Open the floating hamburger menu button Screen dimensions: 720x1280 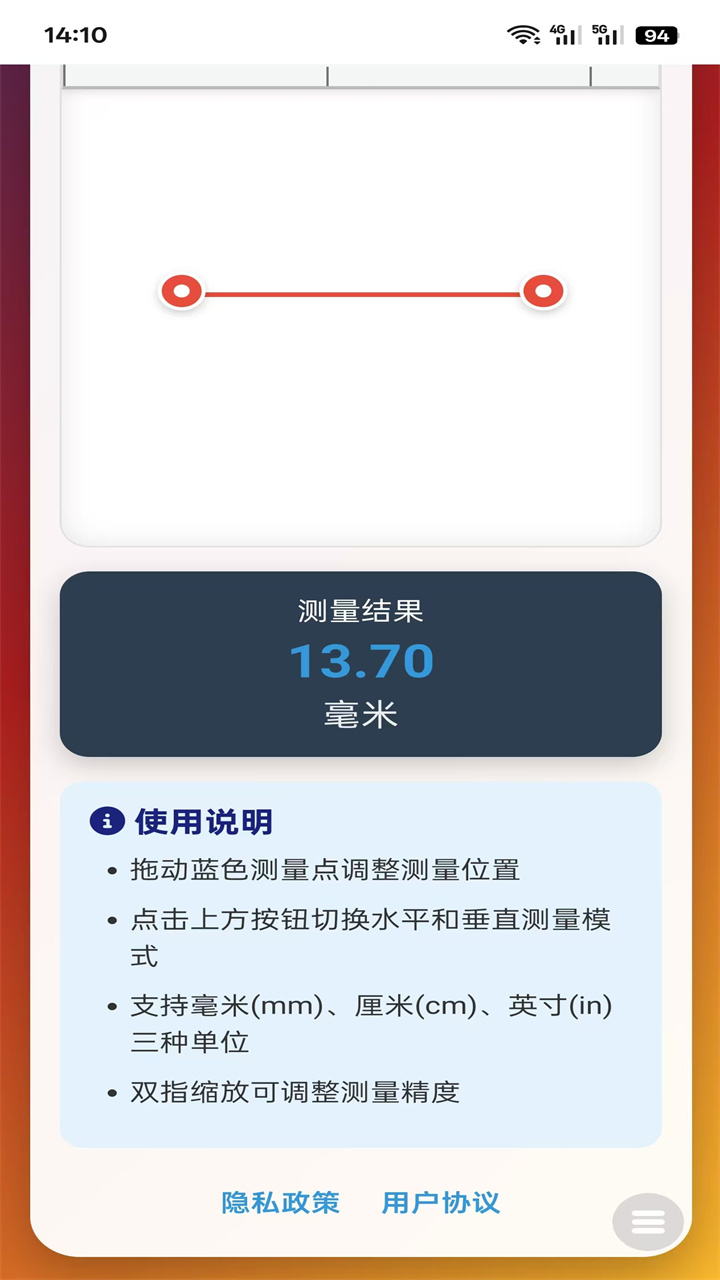point(648,1221)
